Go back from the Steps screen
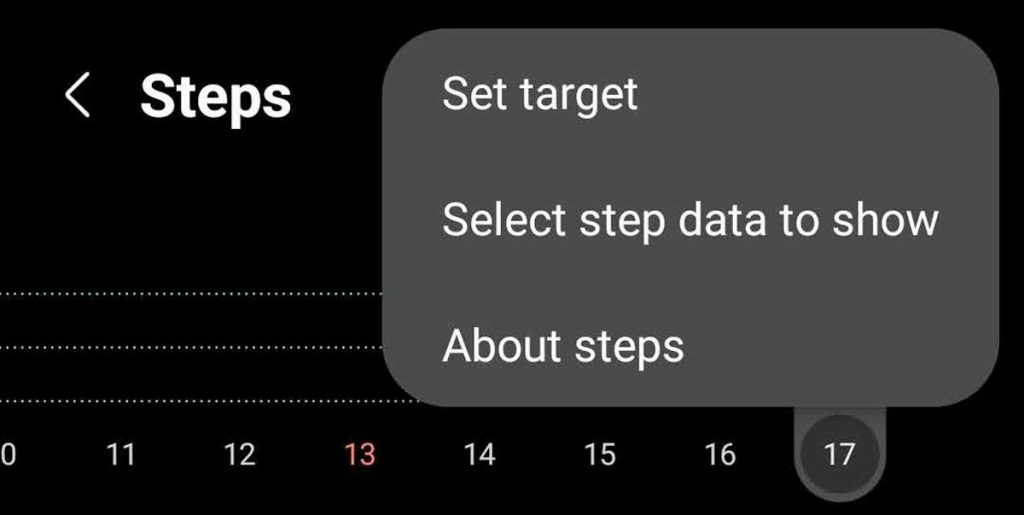Screen dimensions: 1024x515 [x=76, y=97]
